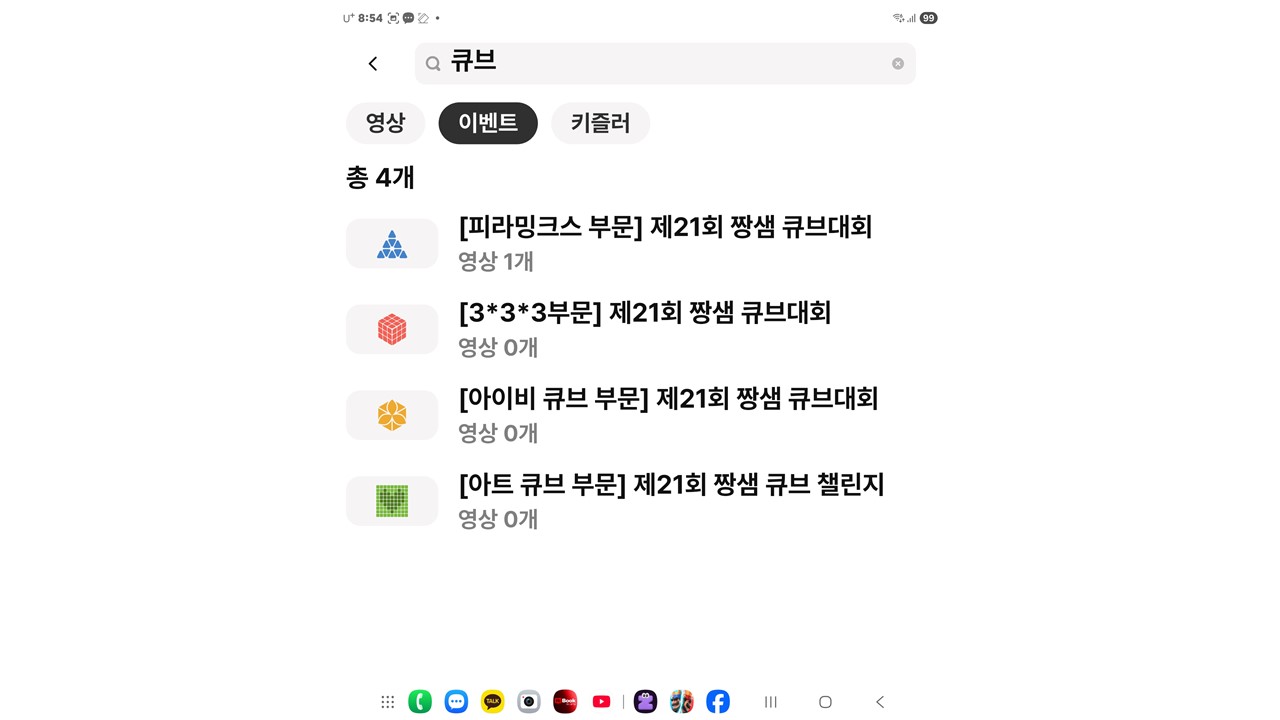Go to the home screen via the home button
The image size is (1280, 720).
pyautogui.click(x=825, y=702)
